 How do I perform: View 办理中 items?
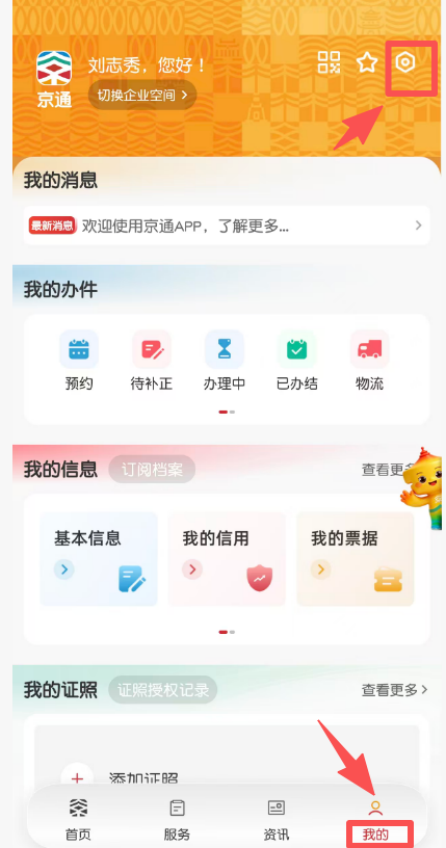click(224, 361)
